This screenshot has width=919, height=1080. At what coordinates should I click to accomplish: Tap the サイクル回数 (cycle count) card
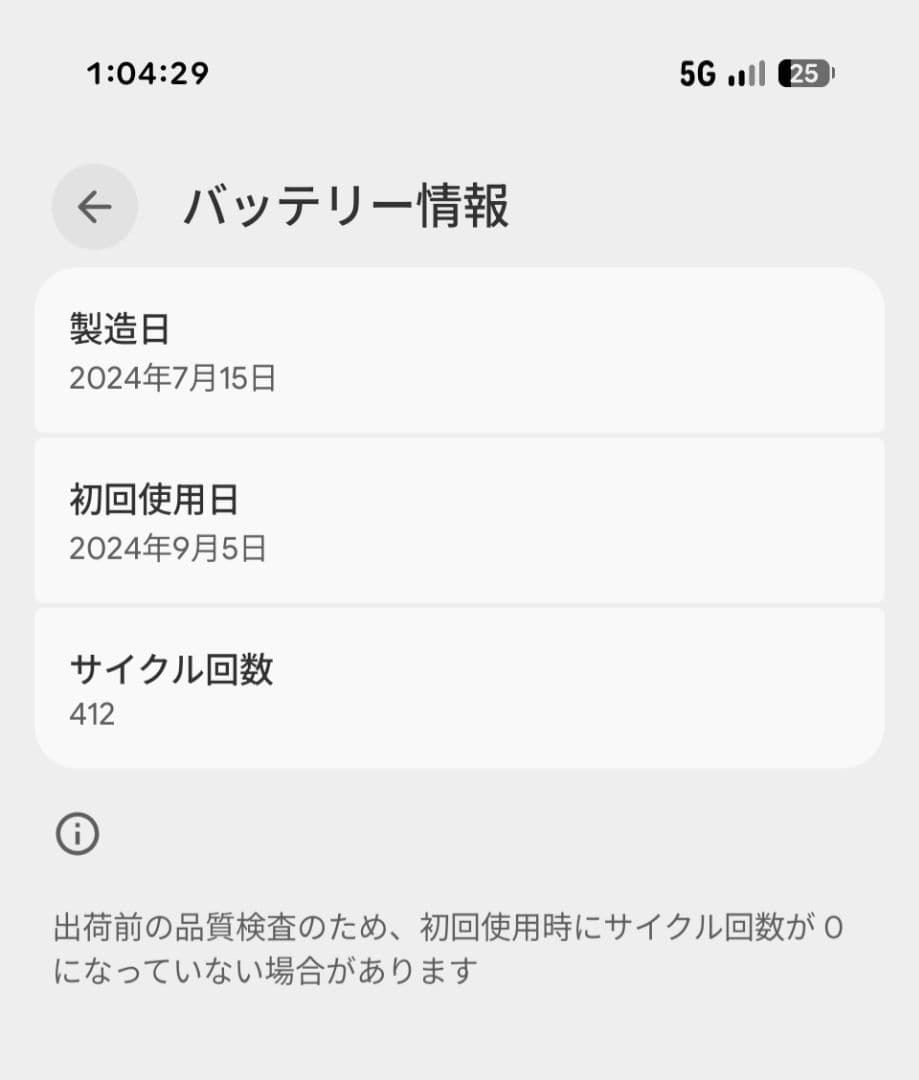(x=459, y=685)
